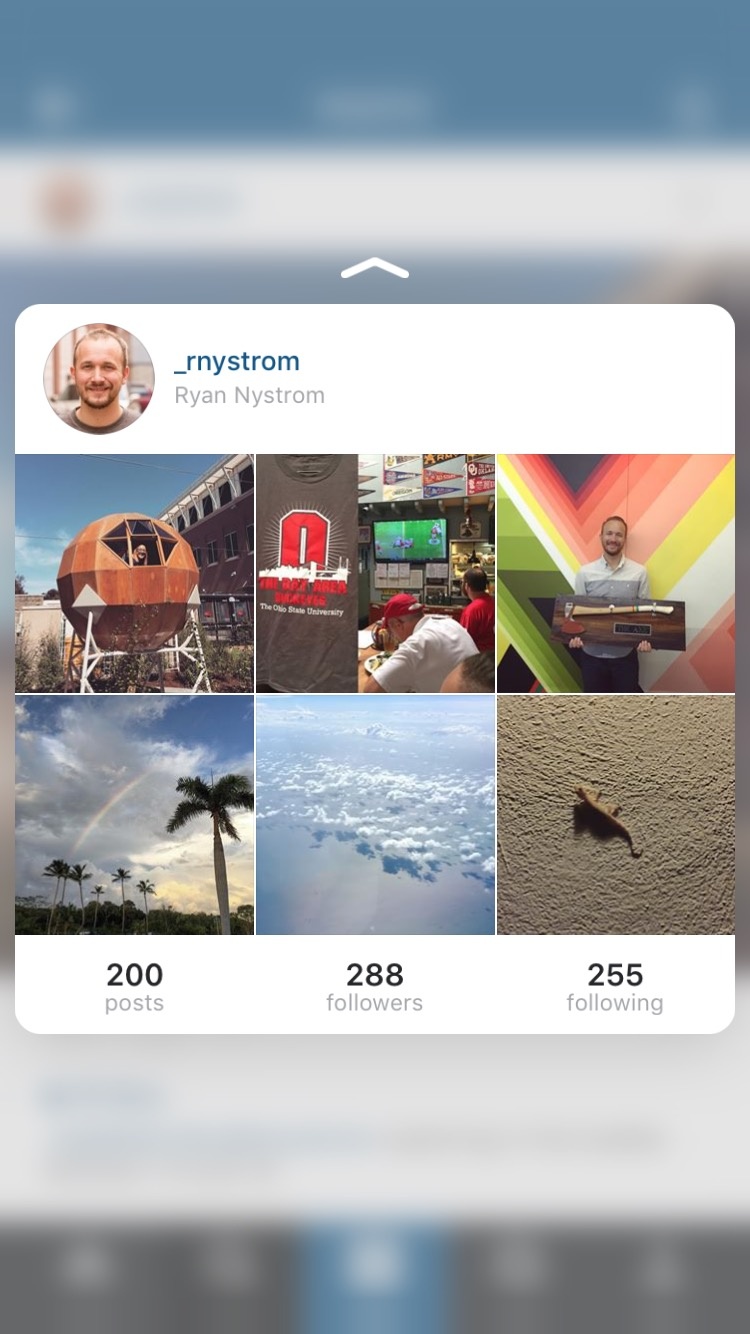Image resolution: width=750 pixels, height=1334 pixels.
Task: Open the man holding axe plaque photo
Action: 615,573
